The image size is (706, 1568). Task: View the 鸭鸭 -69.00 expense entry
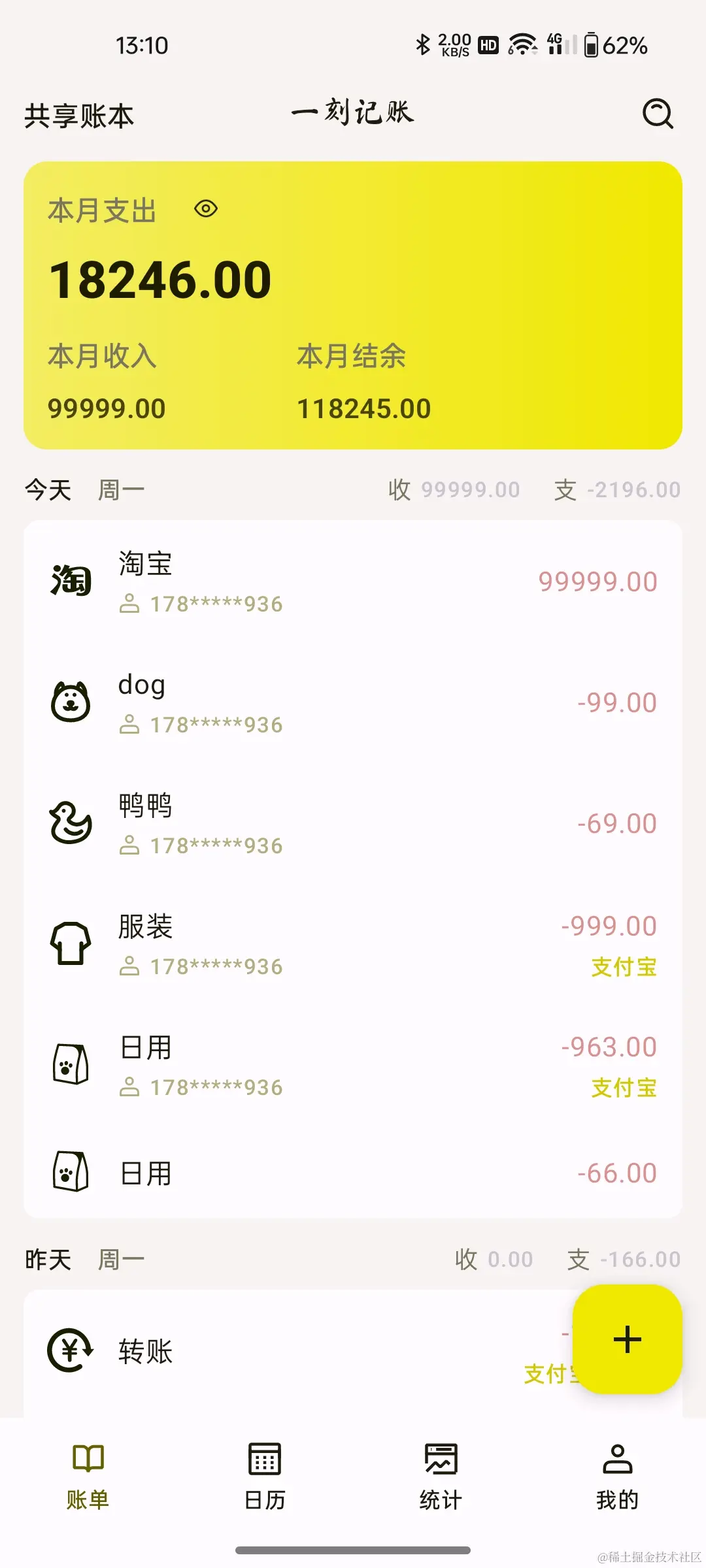(x=353, y=824)
